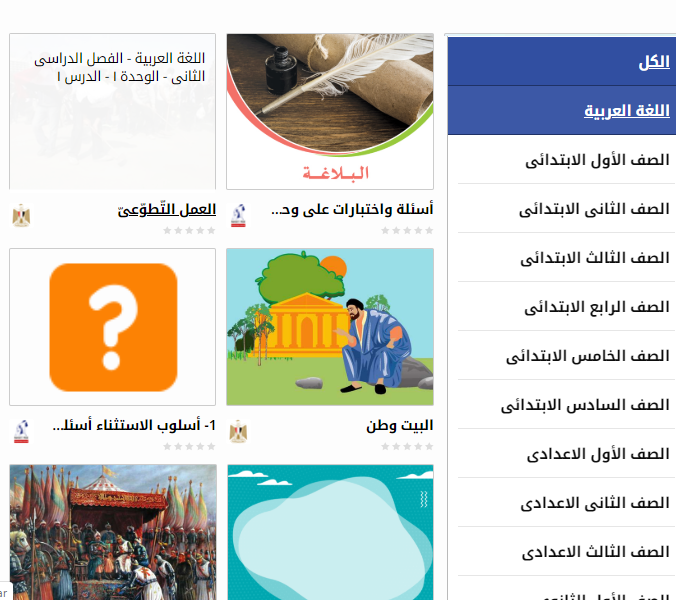The image size is (676, 600).
Task: Select the الكل category
Action: click(x=654, y=62)
